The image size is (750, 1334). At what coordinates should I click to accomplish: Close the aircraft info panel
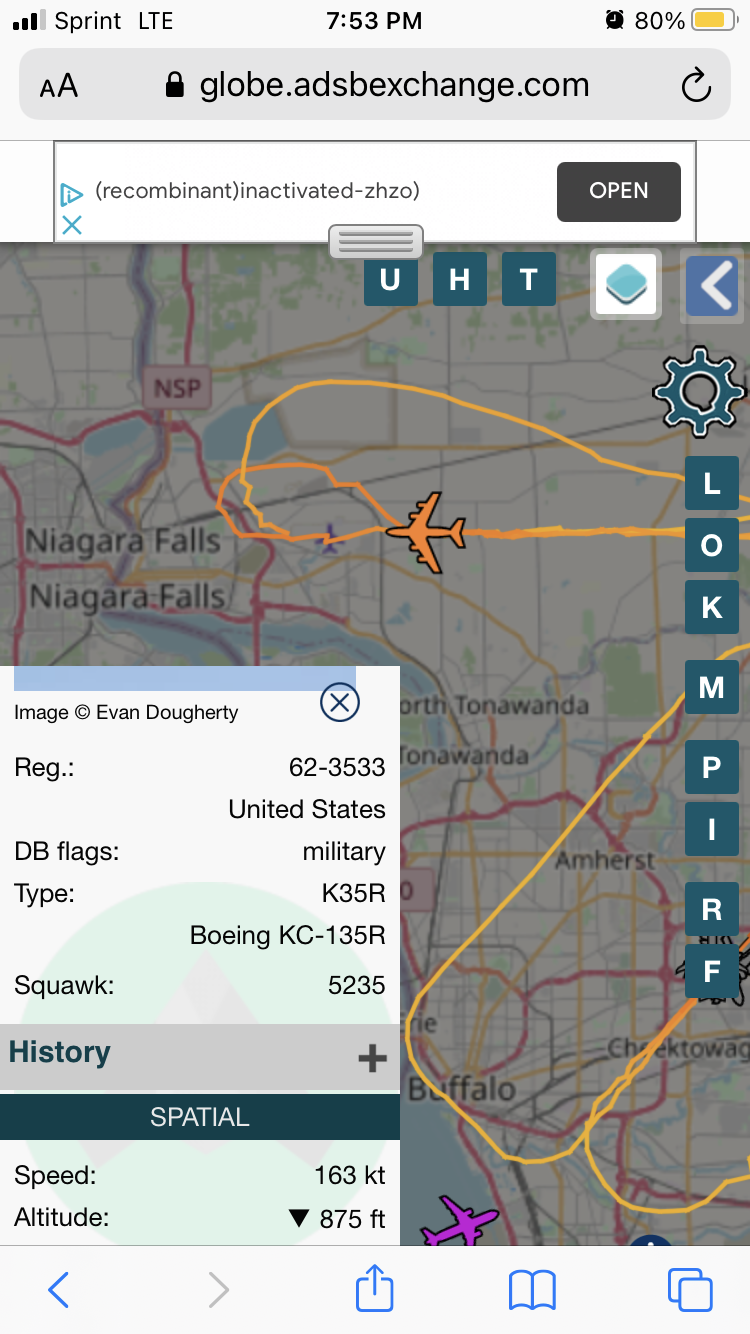[x=340, y=702]
